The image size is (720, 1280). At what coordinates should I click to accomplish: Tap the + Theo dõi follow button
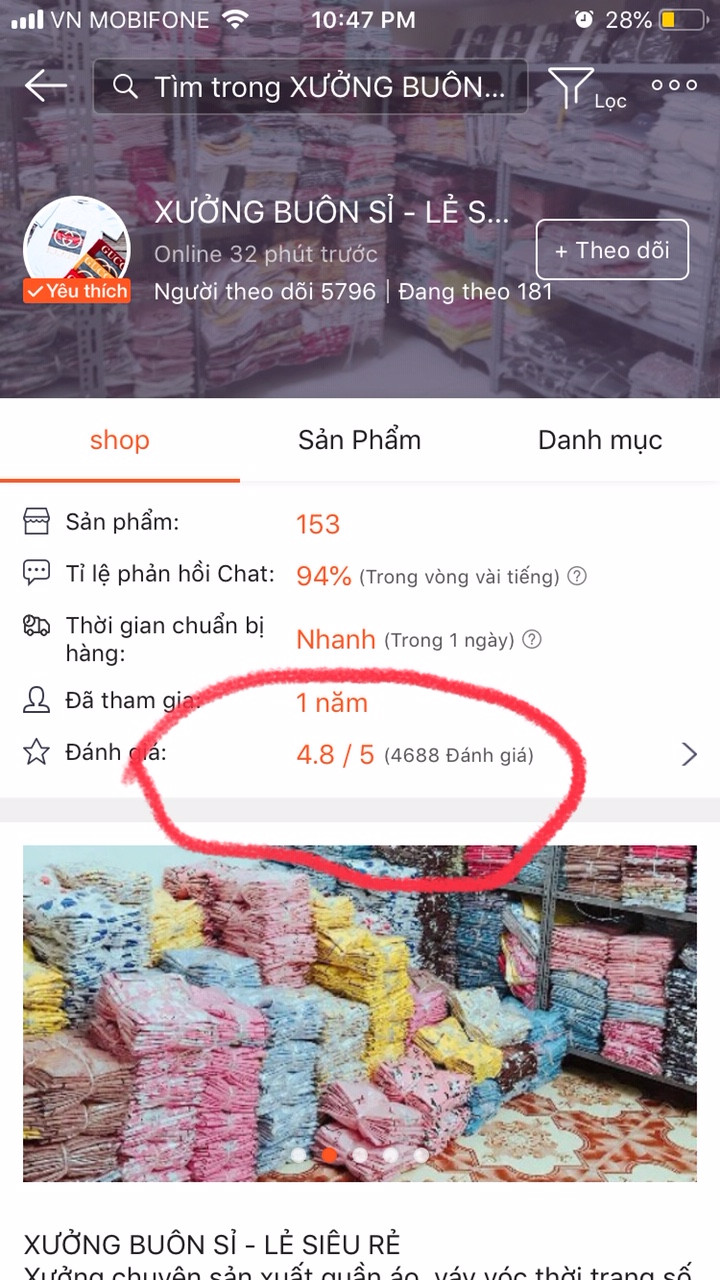[x=612, y=250]
